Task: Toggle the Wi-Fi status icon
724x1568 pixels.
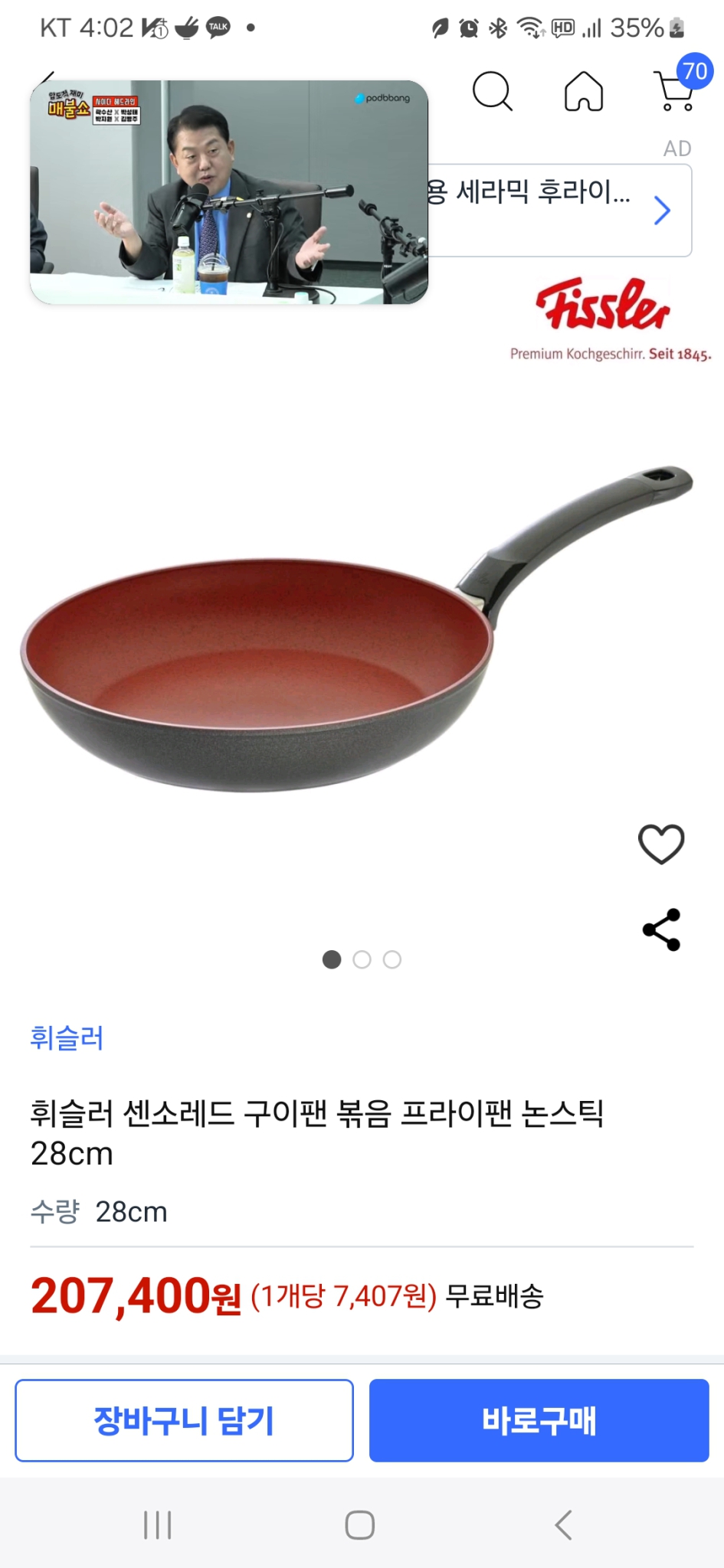Action: (530, 25)
